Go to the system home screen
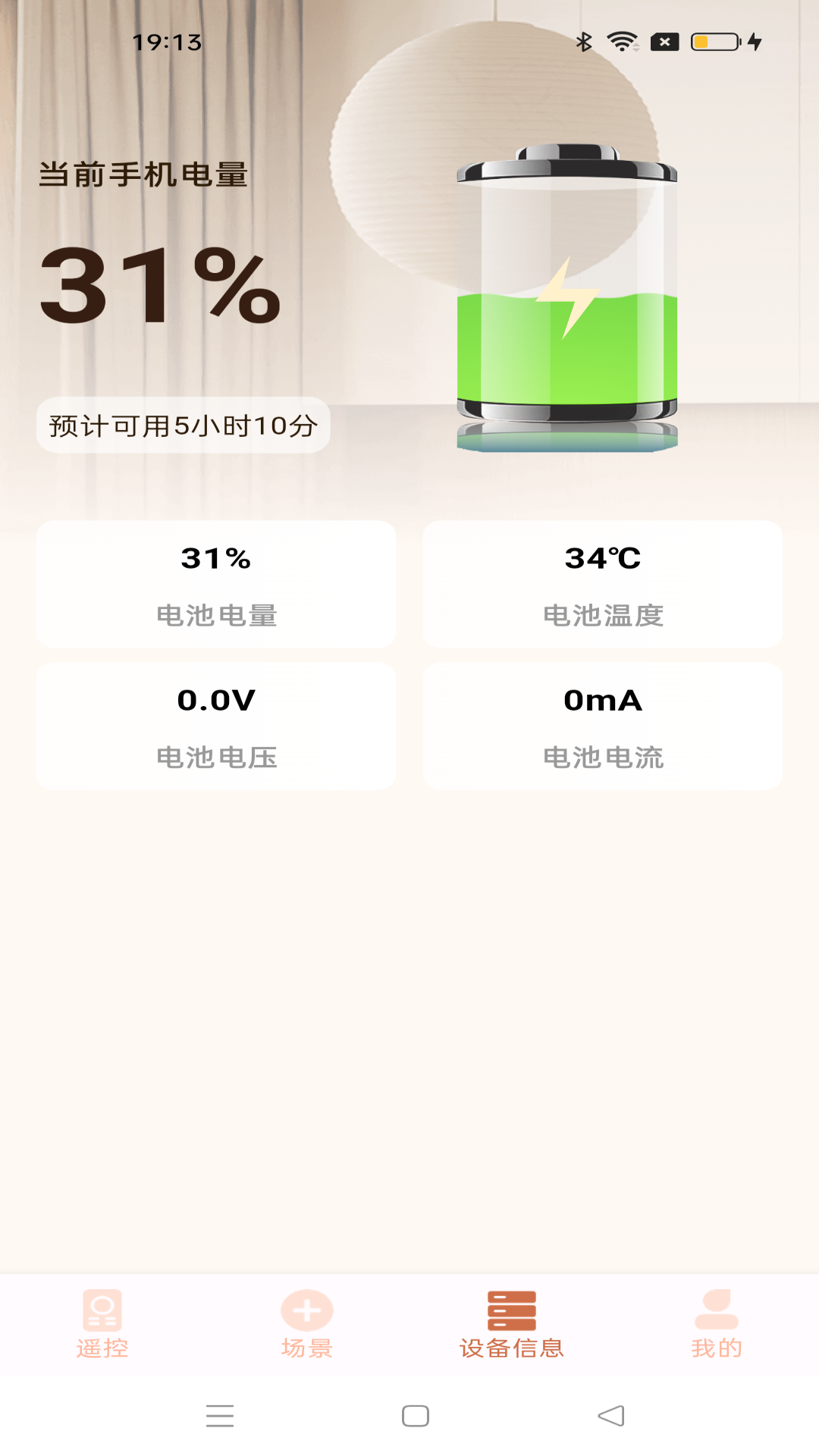Viewport: 819px width, 1456px height. pos(416,1416)
